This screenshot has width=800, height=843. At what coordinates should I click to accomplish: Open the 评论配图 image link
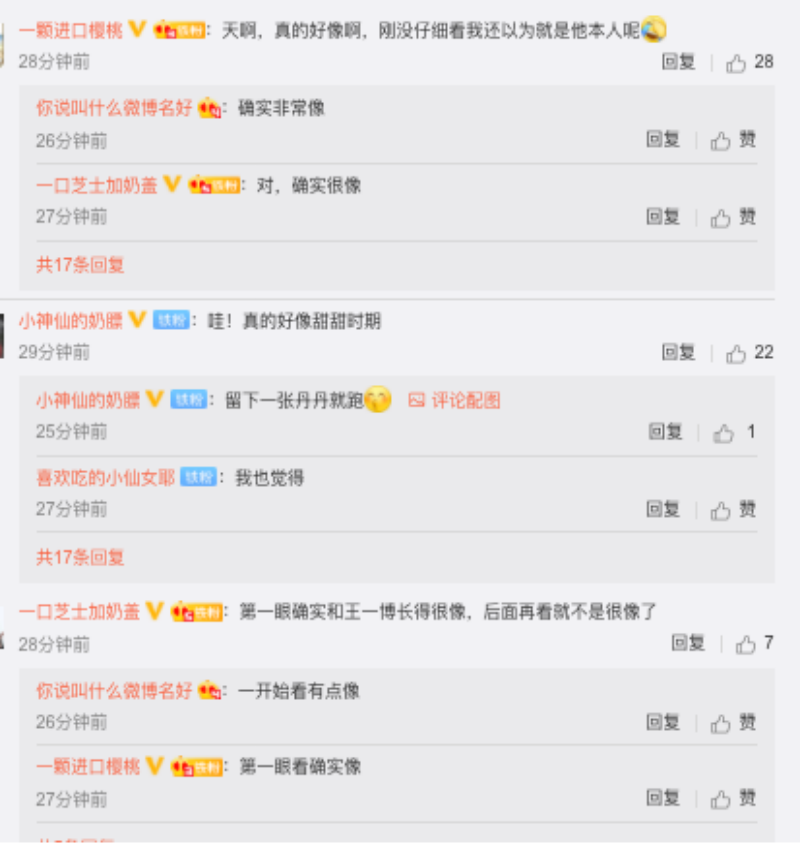coord(455,400)
